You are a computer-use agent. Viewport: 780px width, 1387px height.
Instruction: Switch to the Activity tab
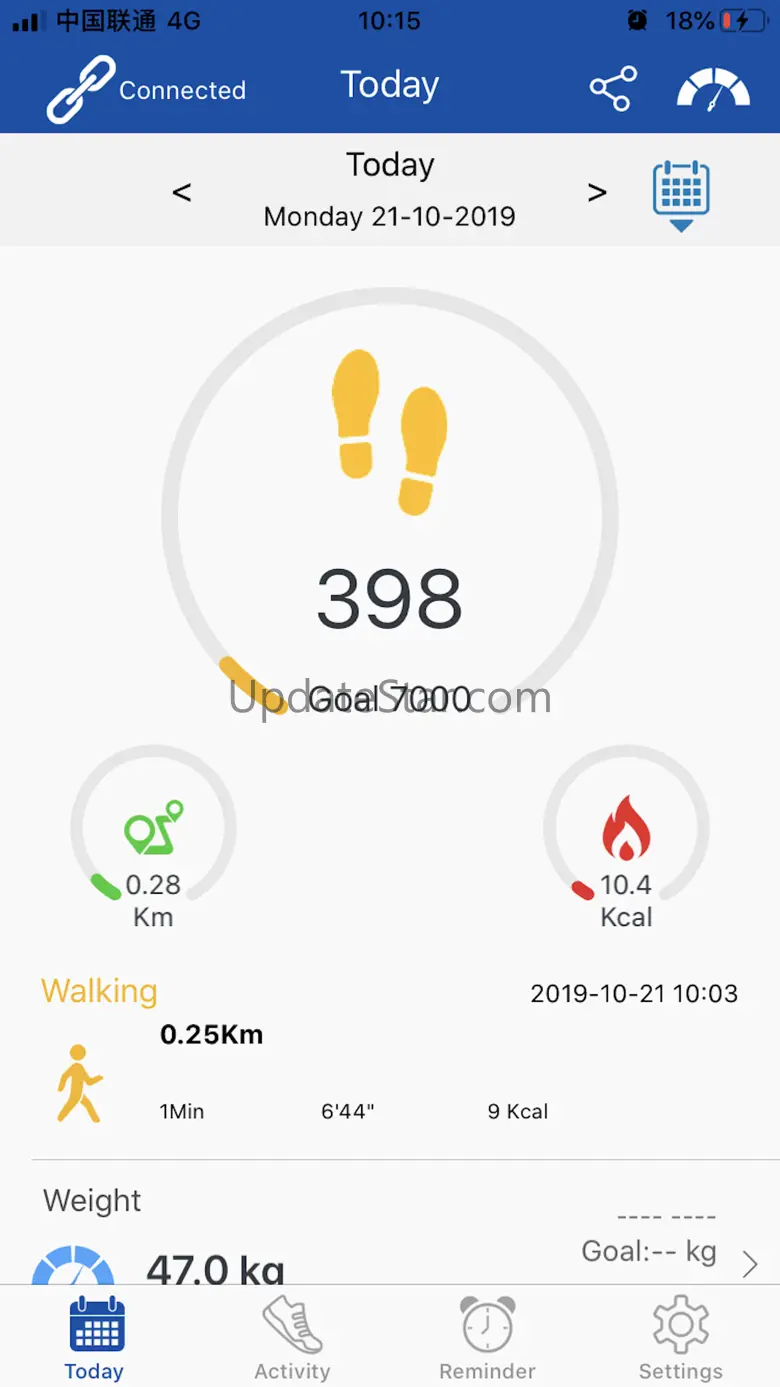pyautogui.click(x=292, y=1338)
